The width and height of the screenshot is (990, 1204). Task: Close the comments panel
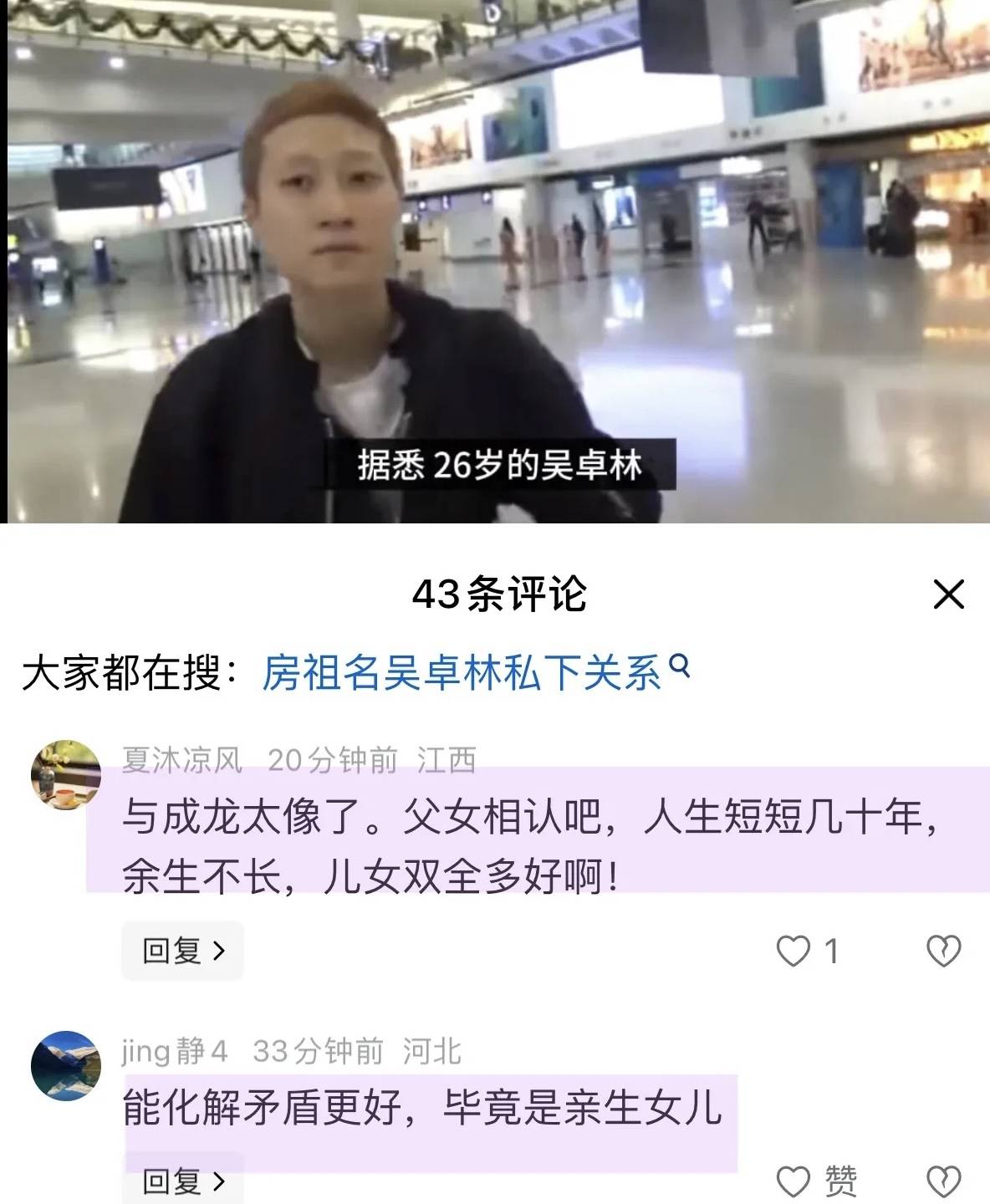[948, 594]
